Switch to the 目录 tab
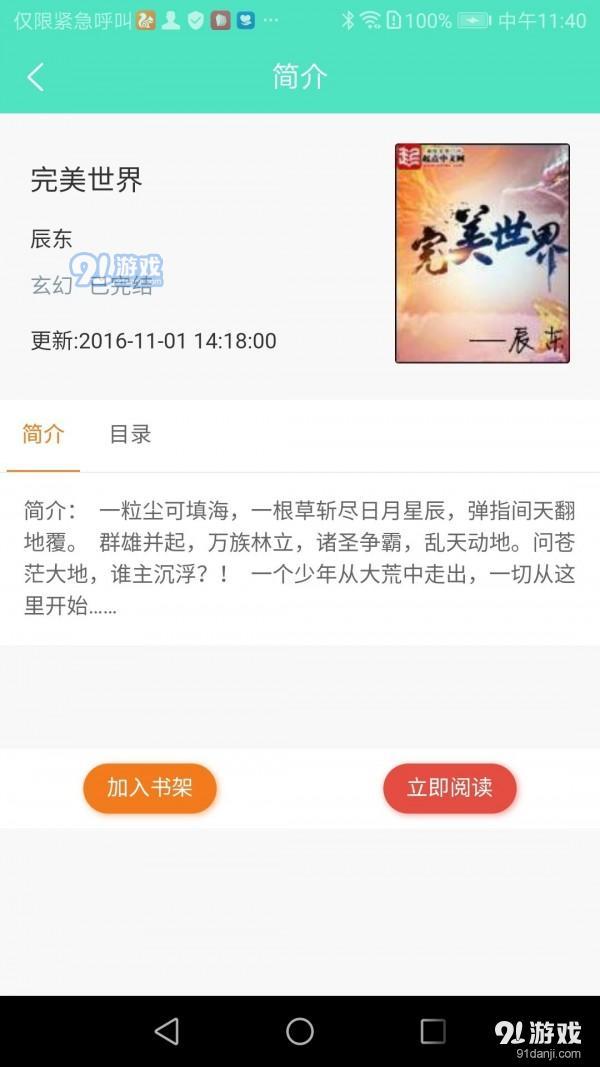600x1067 pixels. coord(130,434)
